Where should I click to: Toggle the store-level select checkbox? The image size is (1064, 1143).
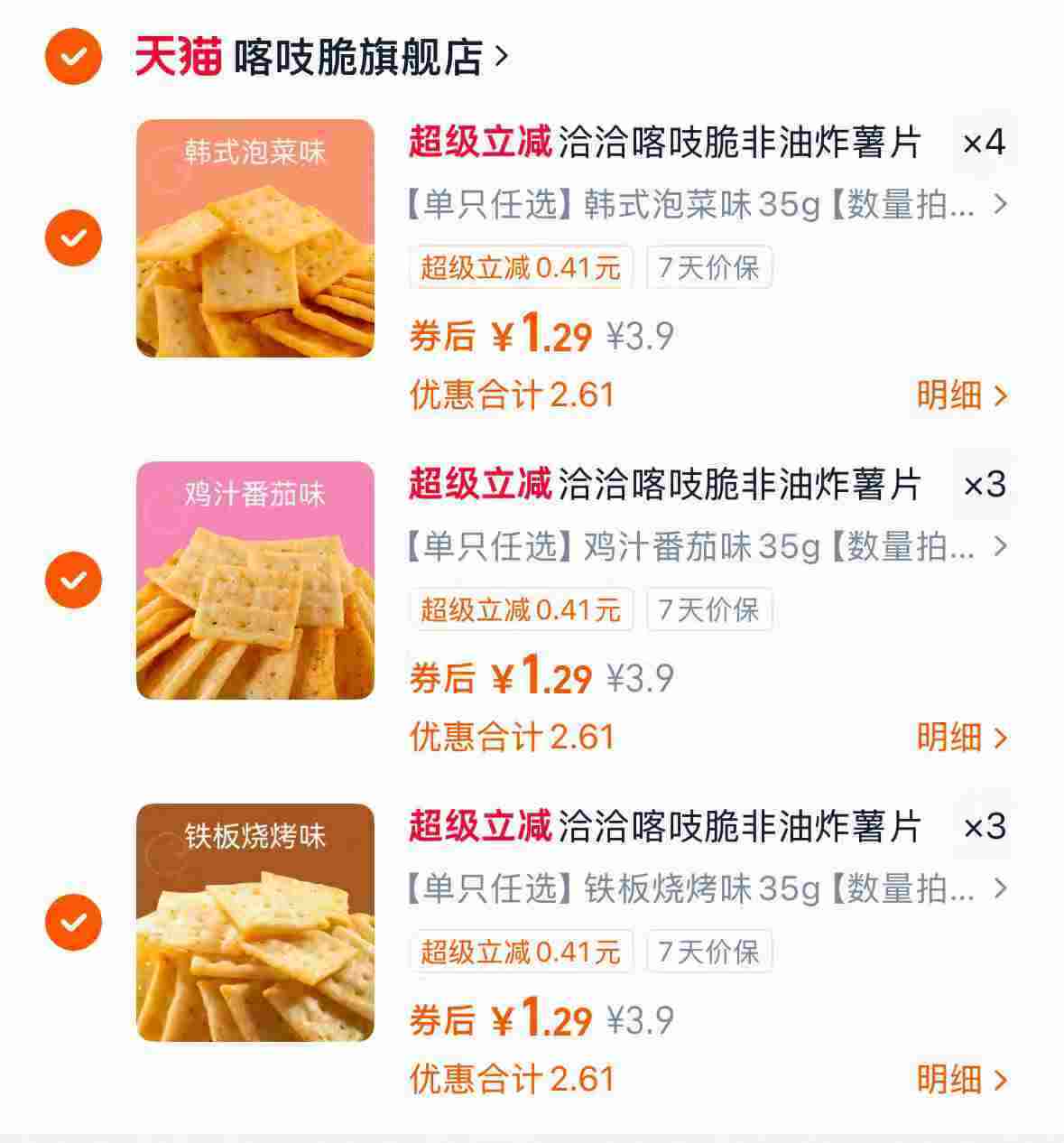pyautogui.click(x=70, y=56)
